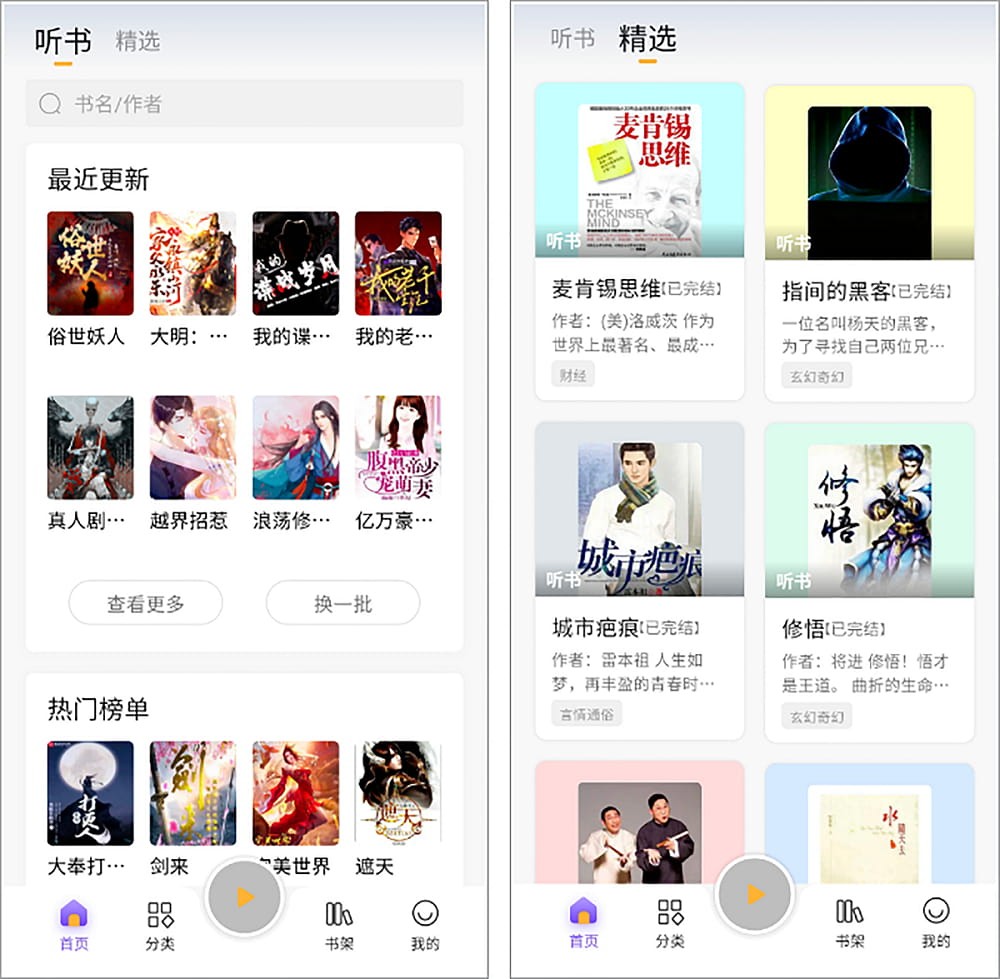
Task: Open the book name/author search box
Action: point(244,104)
